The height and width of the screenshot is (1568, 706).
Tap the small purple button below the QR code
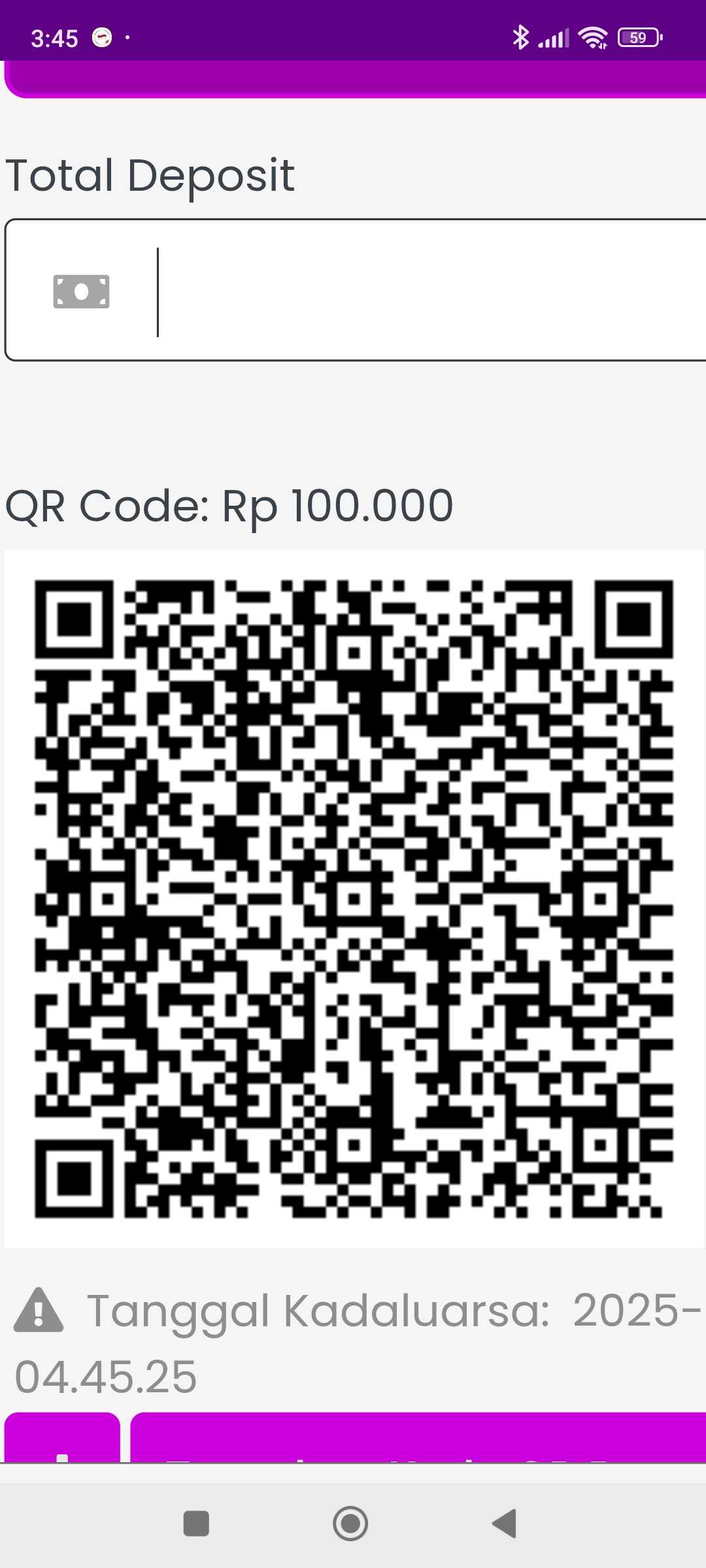tap(62, 1439)
